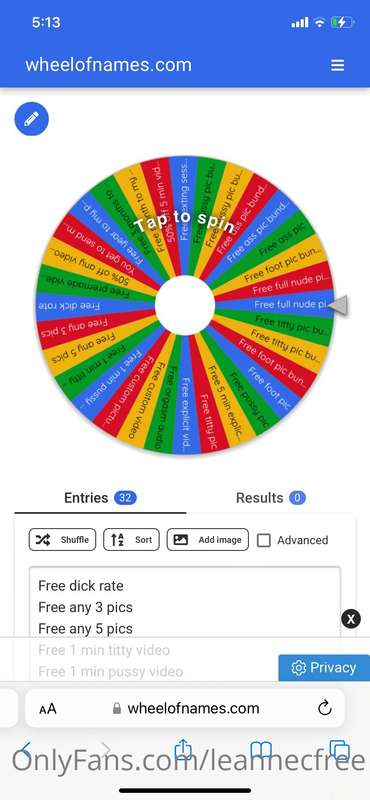Tap the wheelofnames.com address bar
The height and width of the screenshot is (800, 370).
point(185,708)
